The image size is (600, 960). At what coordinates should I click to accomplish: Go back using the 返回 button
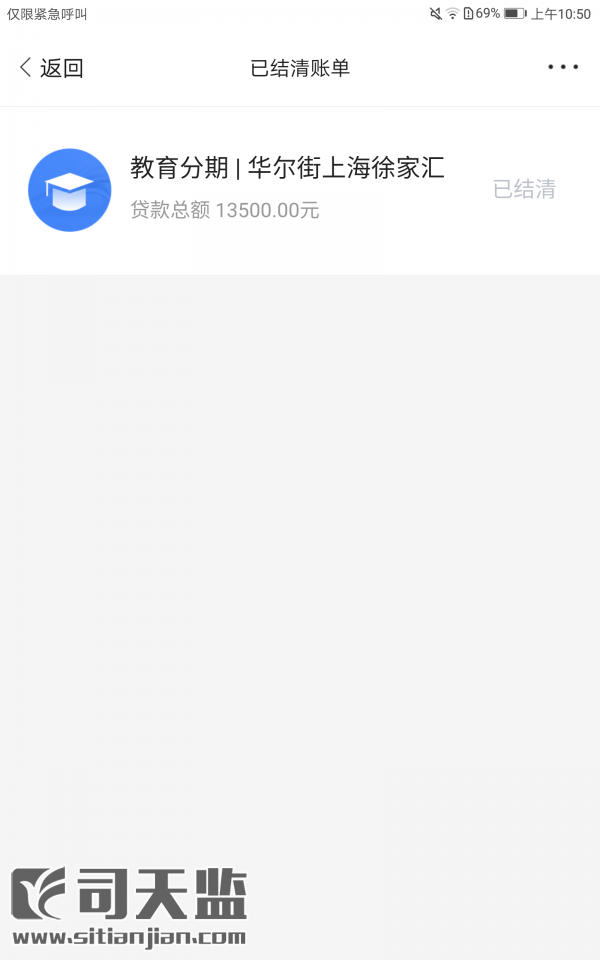pos(51,68)
